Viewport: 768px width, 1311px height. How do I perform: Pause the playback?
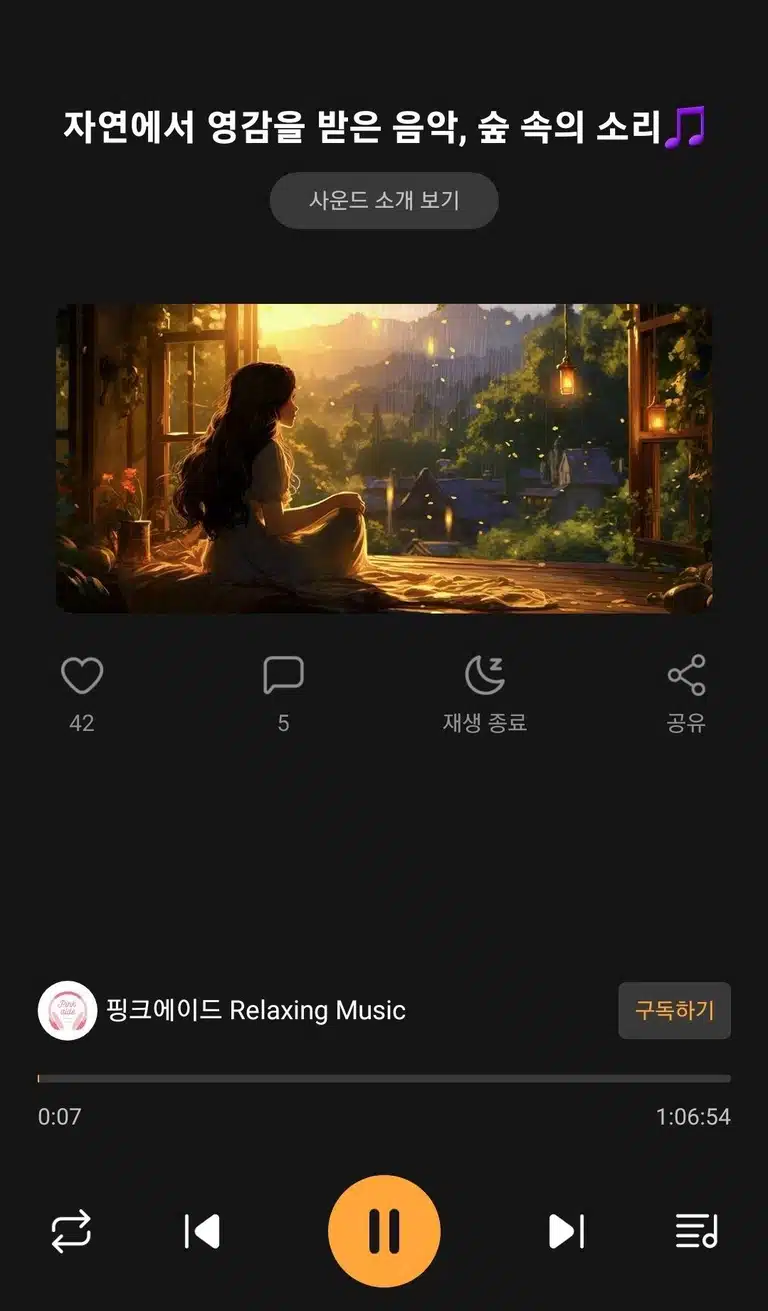tap(384, 1231)
